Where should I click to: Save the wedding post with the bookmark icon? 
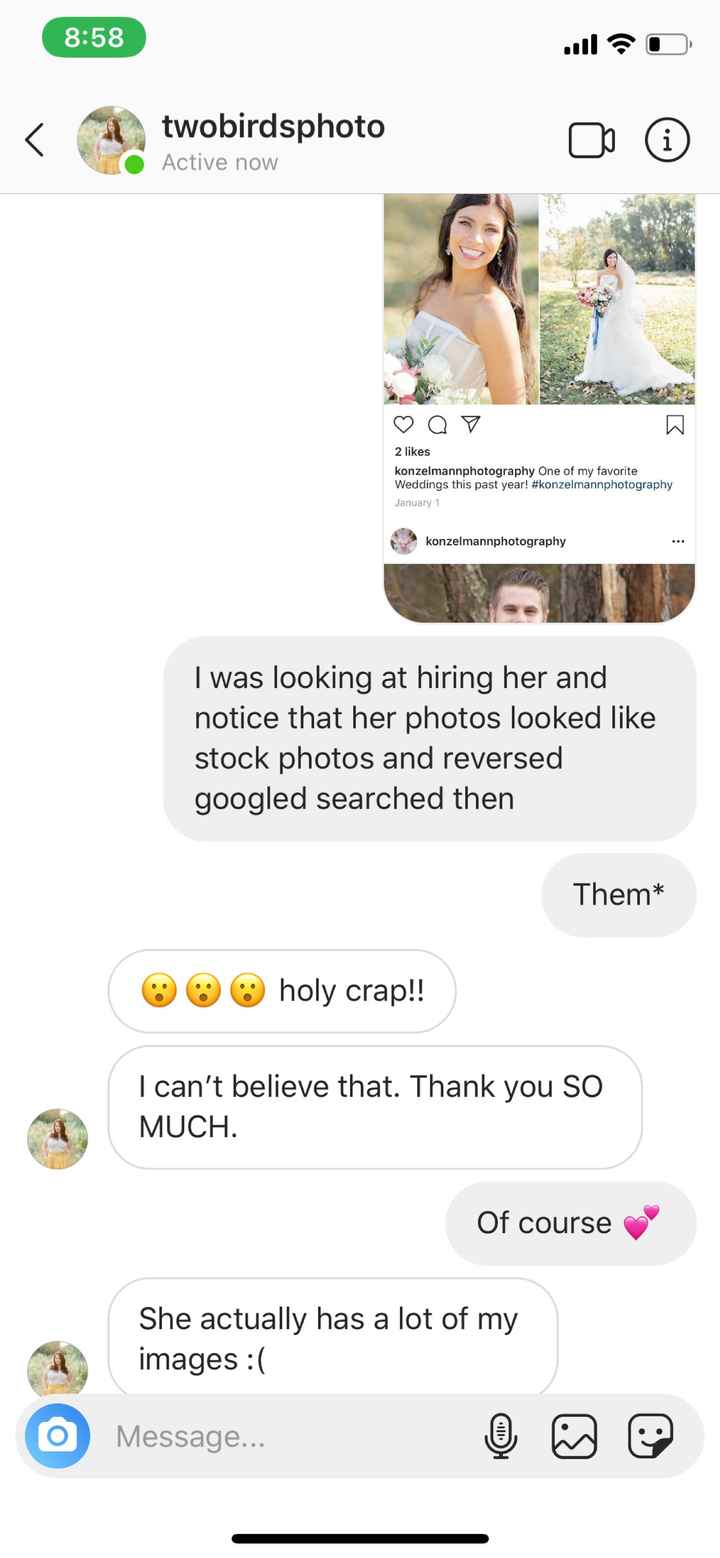pos(674,424)
